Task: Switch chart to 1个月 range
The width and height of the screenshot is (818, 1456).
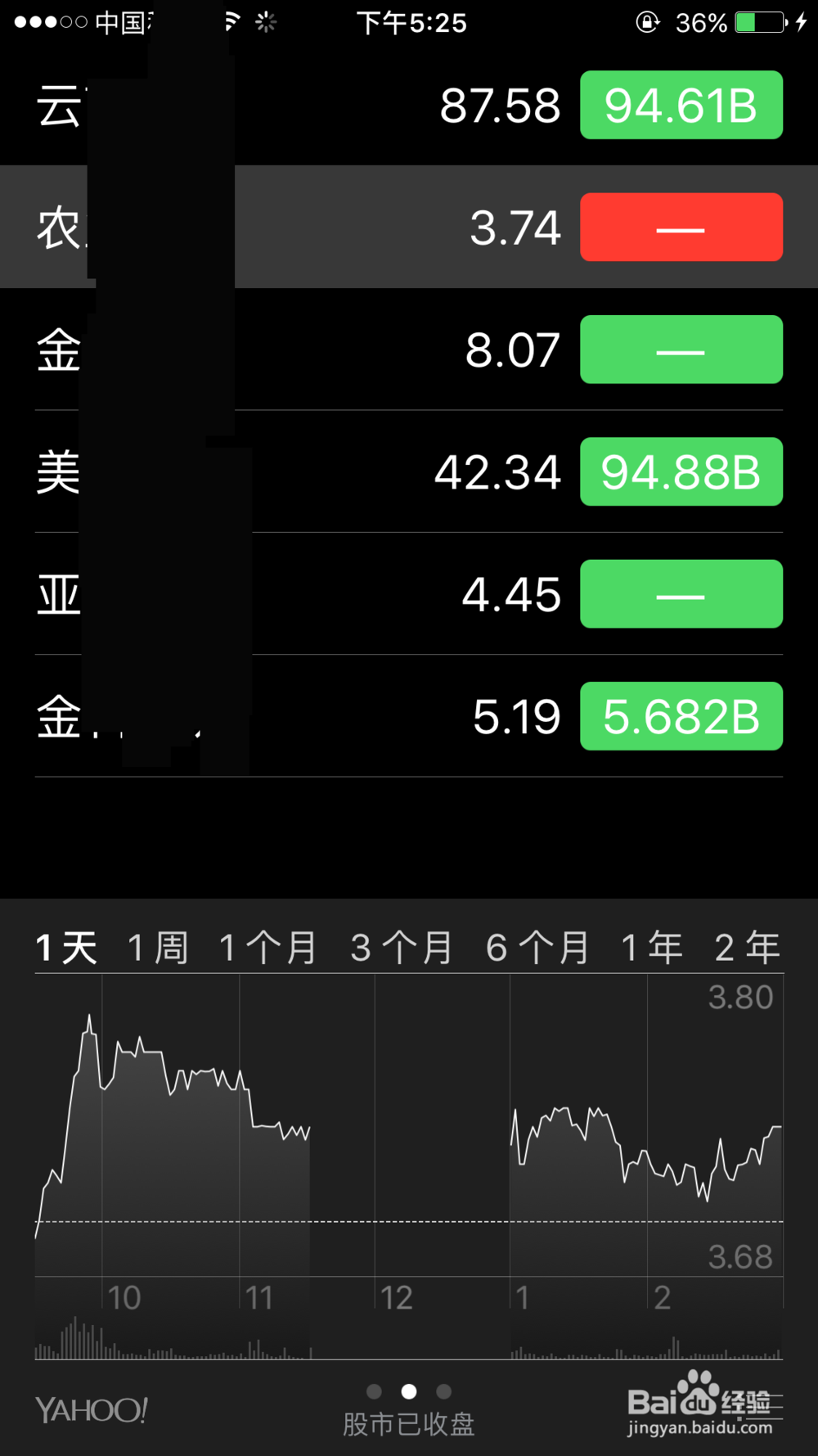Action: [268, 948]
